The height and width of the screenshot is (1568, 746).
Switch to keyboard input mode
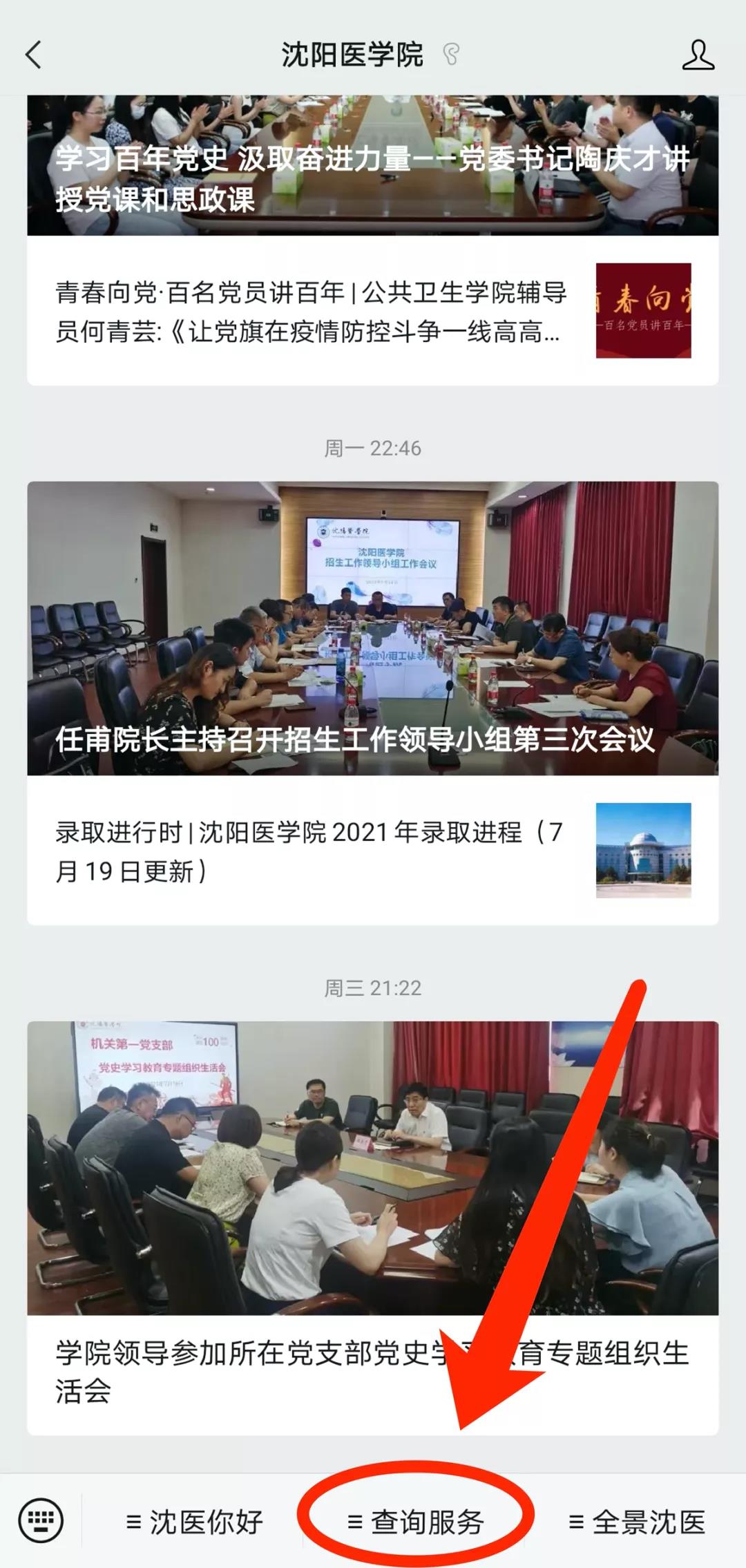41,1521
